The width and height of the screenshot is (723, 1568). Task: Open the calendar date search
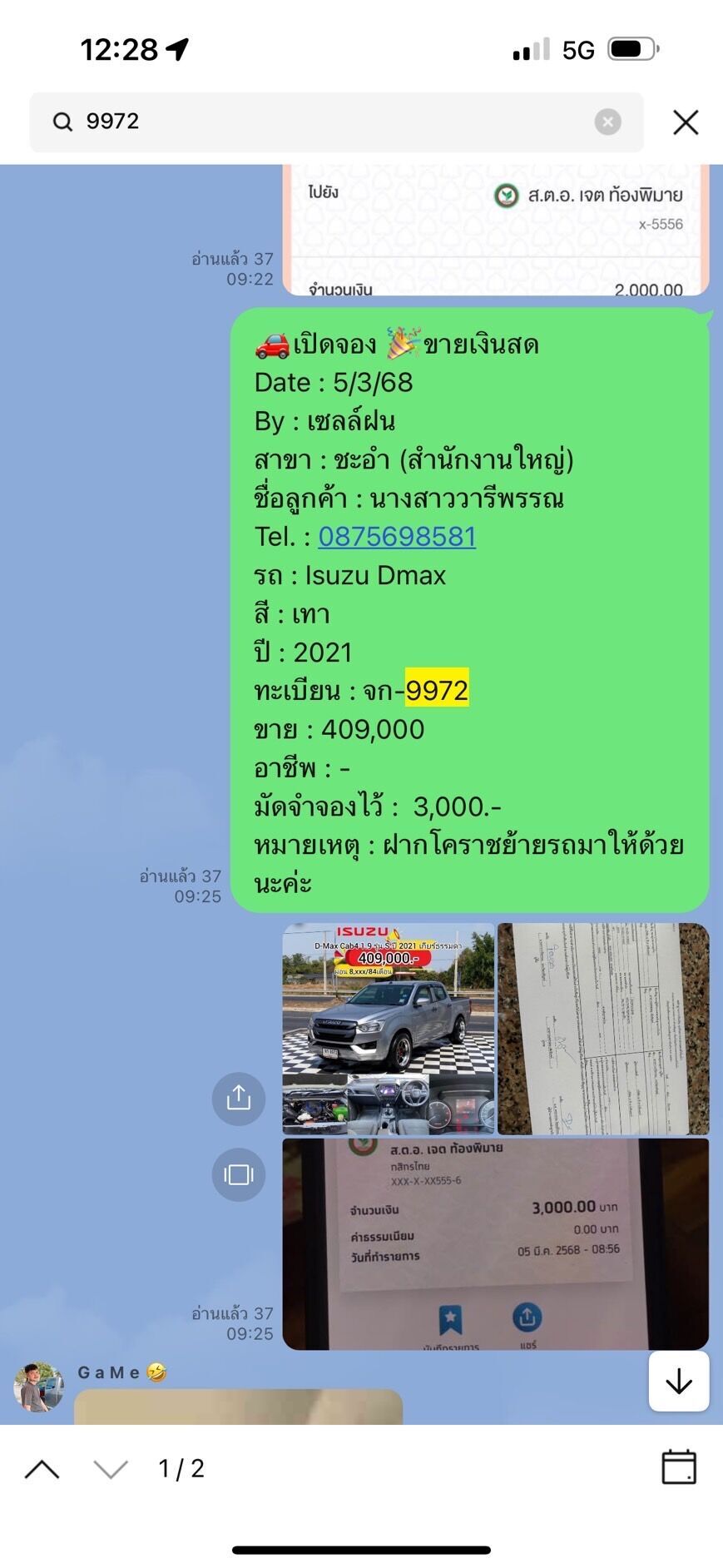tap(679, 1466)
